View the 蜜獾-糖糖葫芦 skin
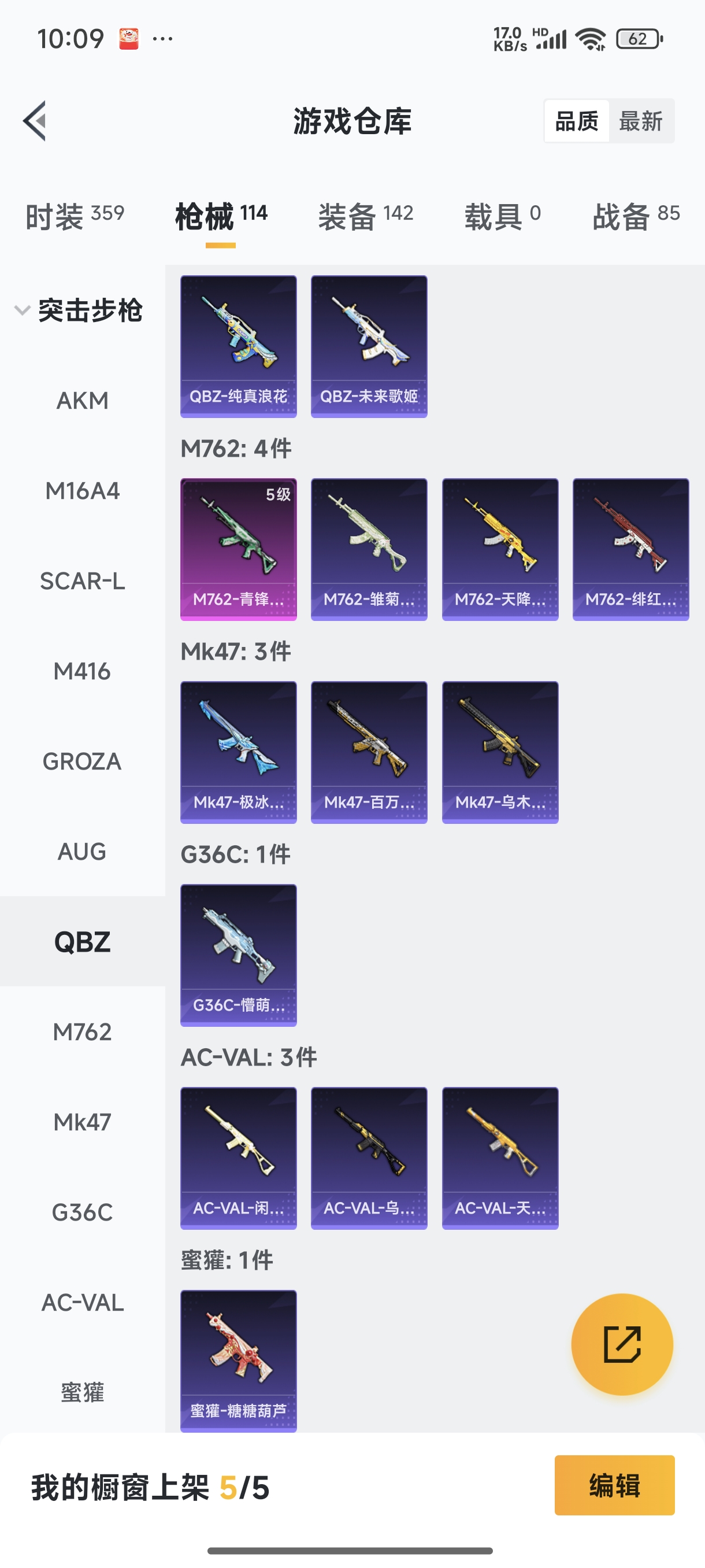 (x=239, y=1360)
